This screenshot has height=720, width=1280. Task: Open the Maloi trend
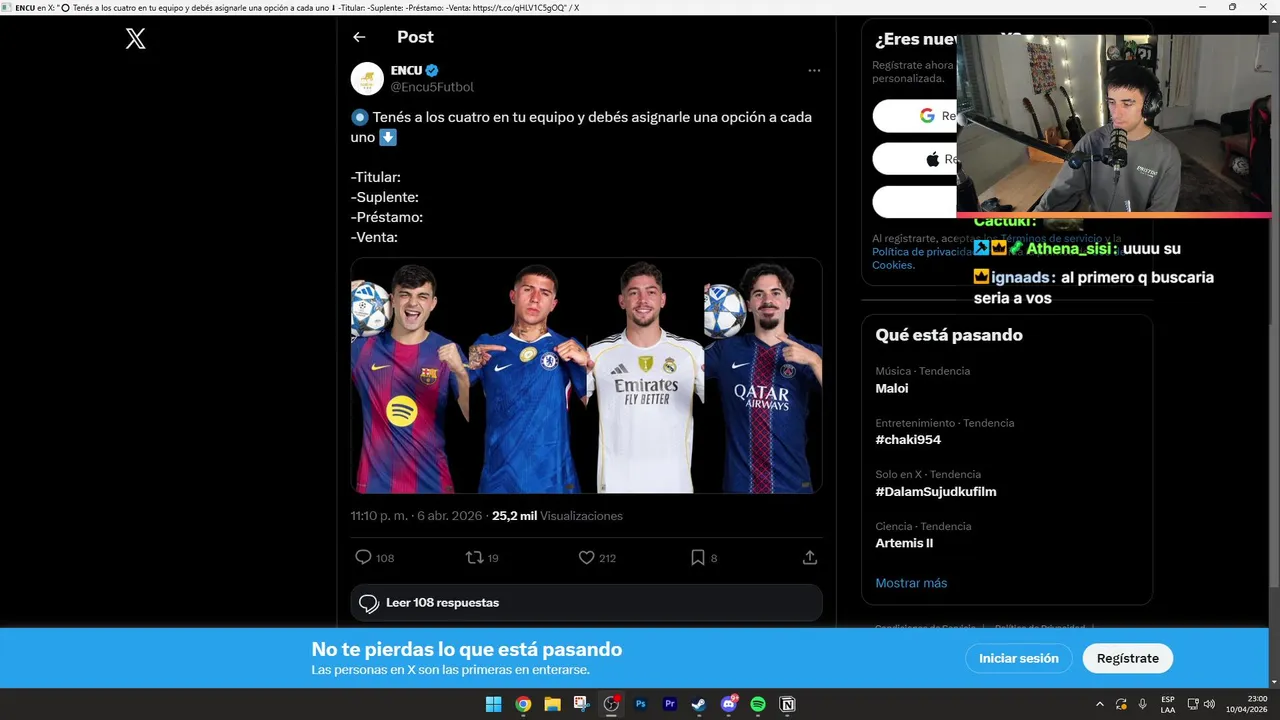click(893, 388)
